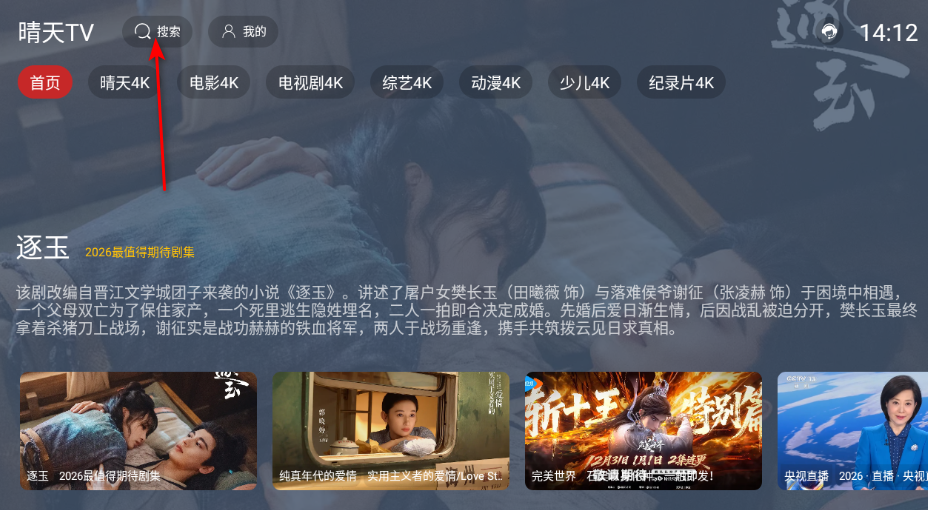The image size is (928, 510).
Task: Switch to the 综艺4K tab
Action: 407,83
